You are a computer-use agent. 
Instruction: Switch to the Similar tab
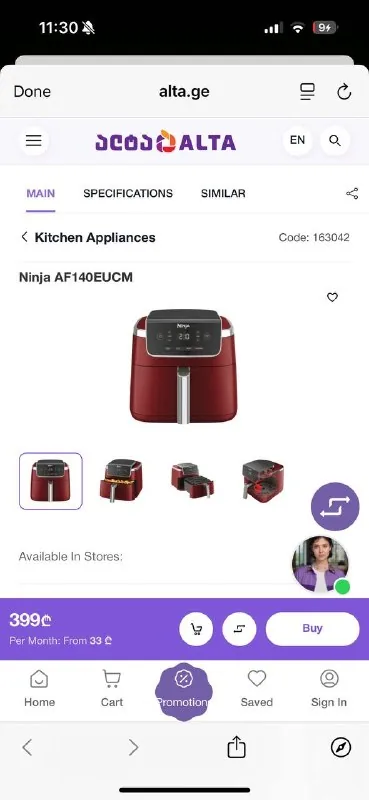point(223,194)
